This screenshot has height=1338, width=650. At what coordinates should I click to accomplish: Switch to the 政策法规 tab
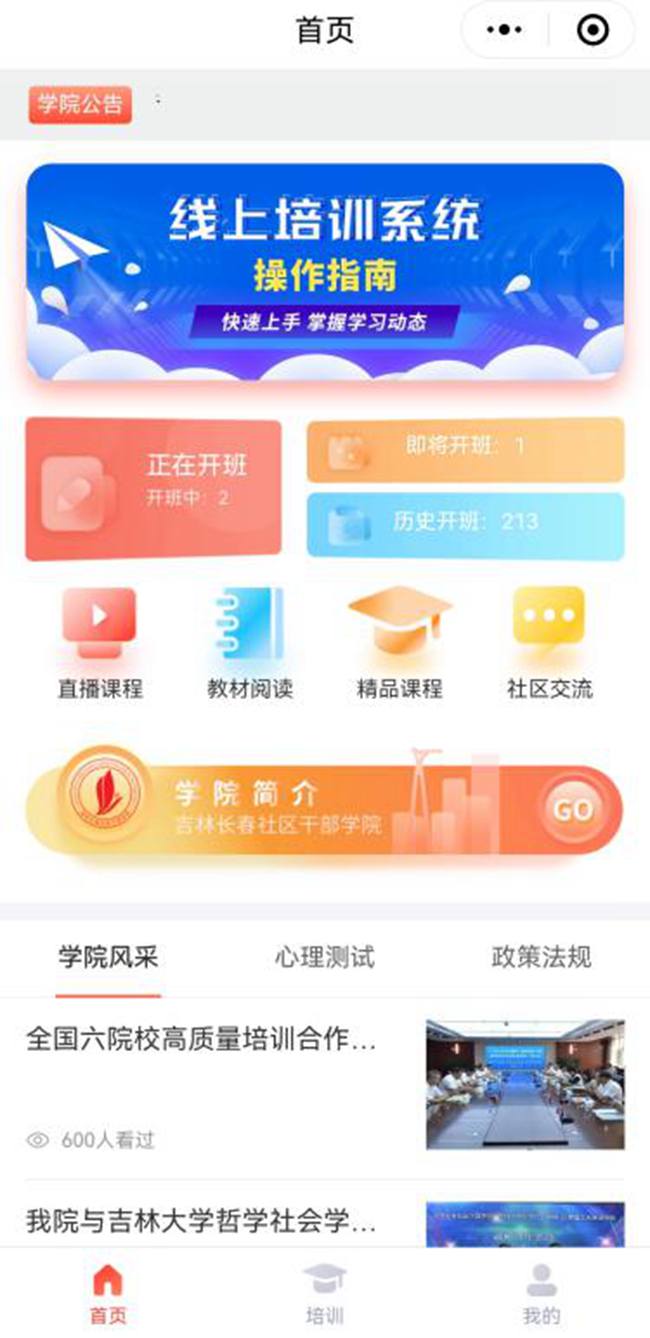pyautogui.click(x=541, y=957)
